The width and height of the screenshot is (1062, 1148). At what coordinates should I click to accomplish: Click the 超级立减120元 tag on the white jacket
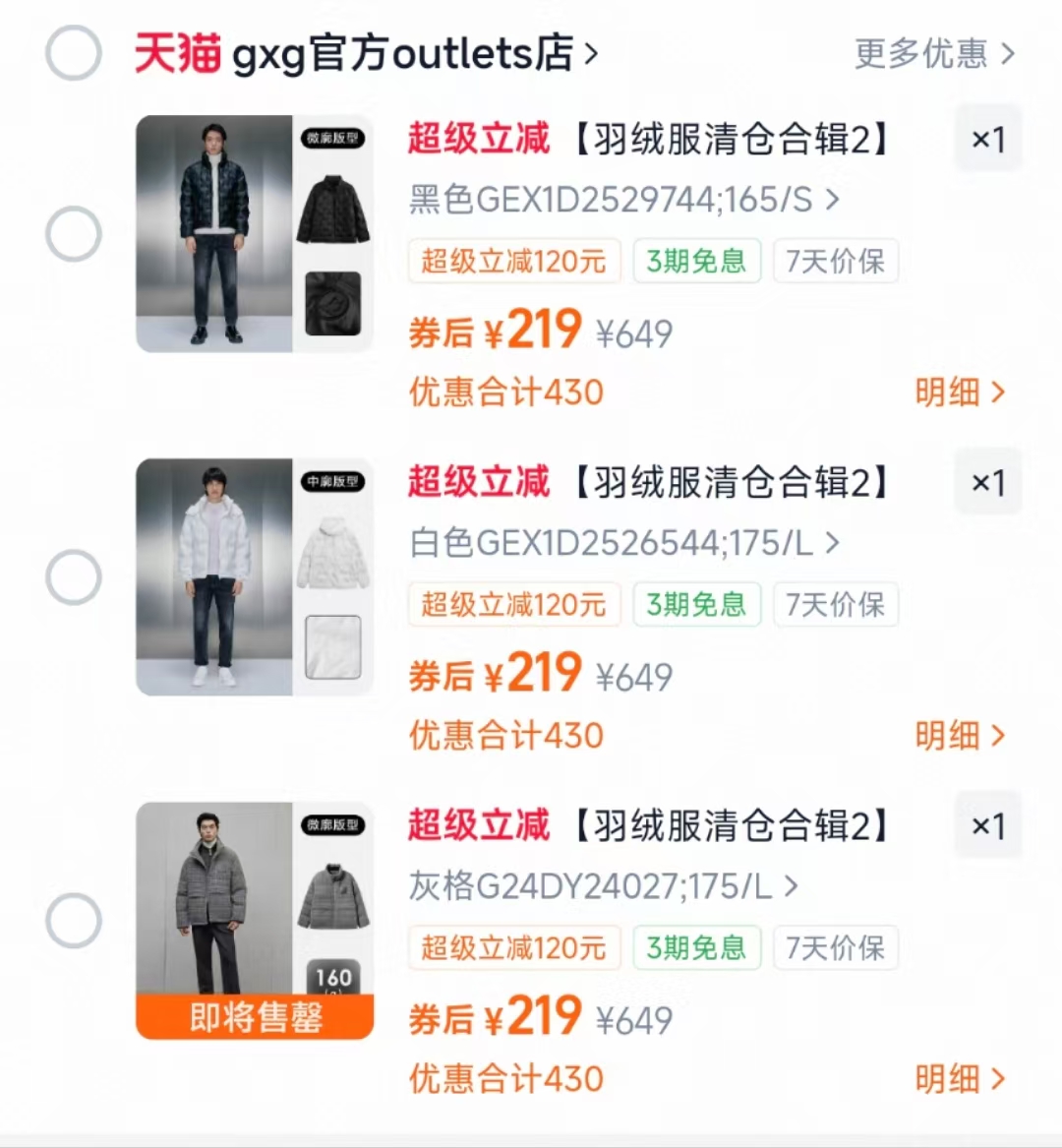coord(513,604)
